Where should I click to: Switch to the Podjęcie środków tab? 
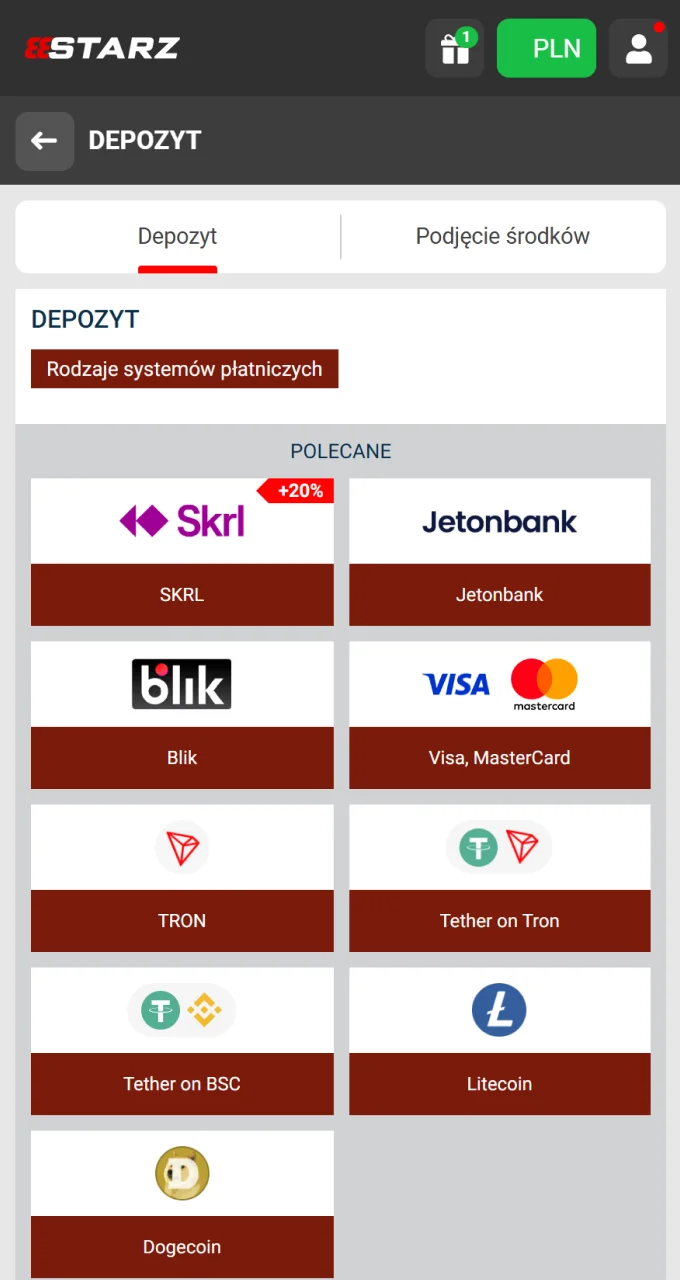pos(502,237)
